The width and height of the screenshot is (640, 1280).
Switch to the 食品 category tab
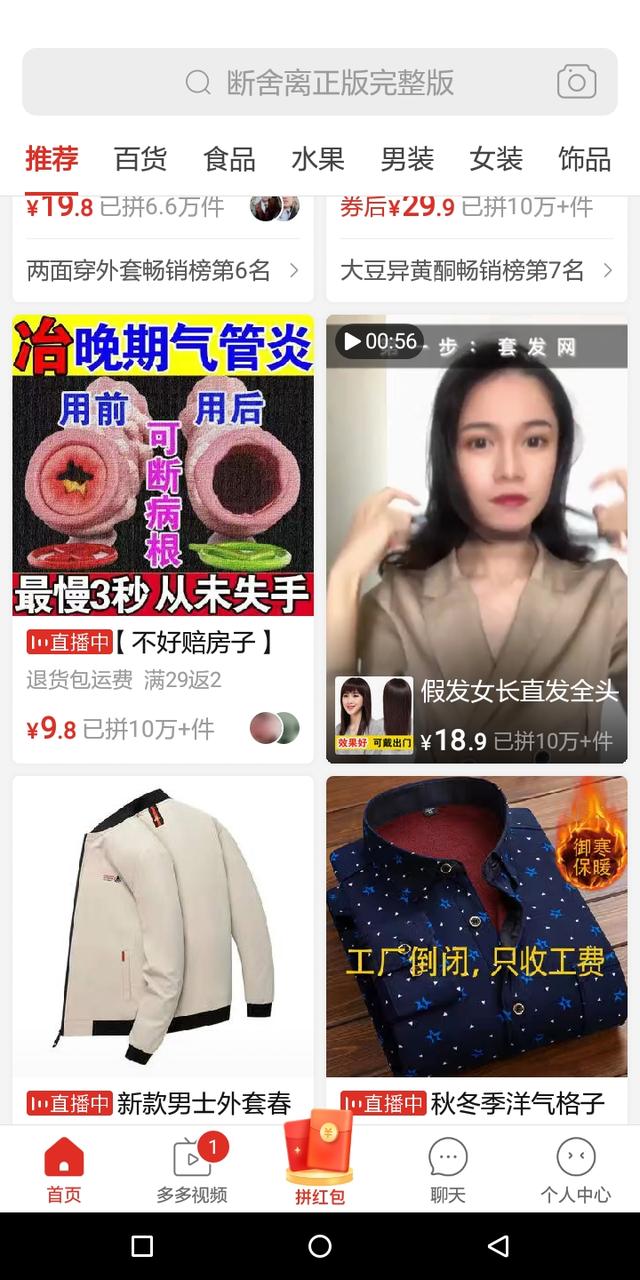[229, 159]
